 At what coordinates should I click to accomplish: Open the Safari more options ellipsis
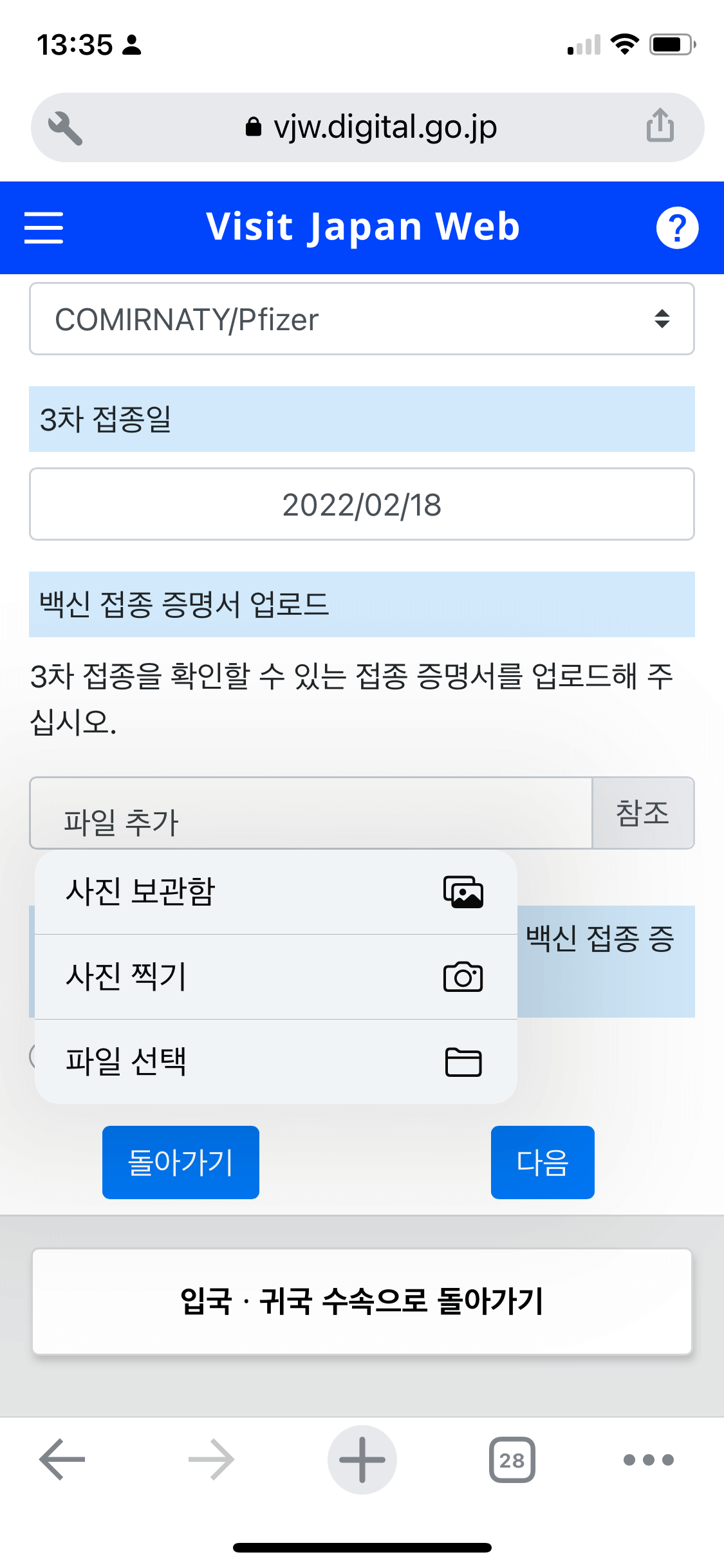649,1459
